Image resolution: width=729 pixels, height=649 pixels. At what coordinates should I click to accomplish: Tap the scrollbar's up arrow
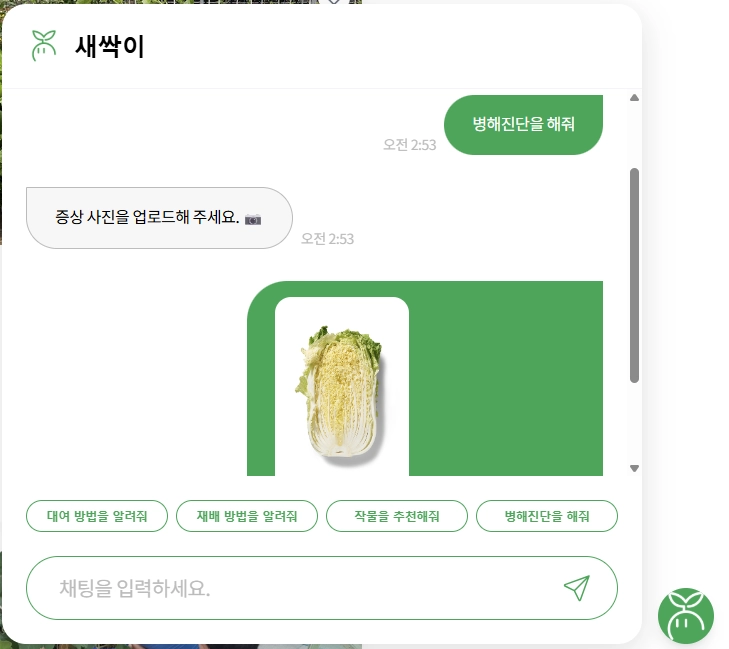(x=634, y=98)
